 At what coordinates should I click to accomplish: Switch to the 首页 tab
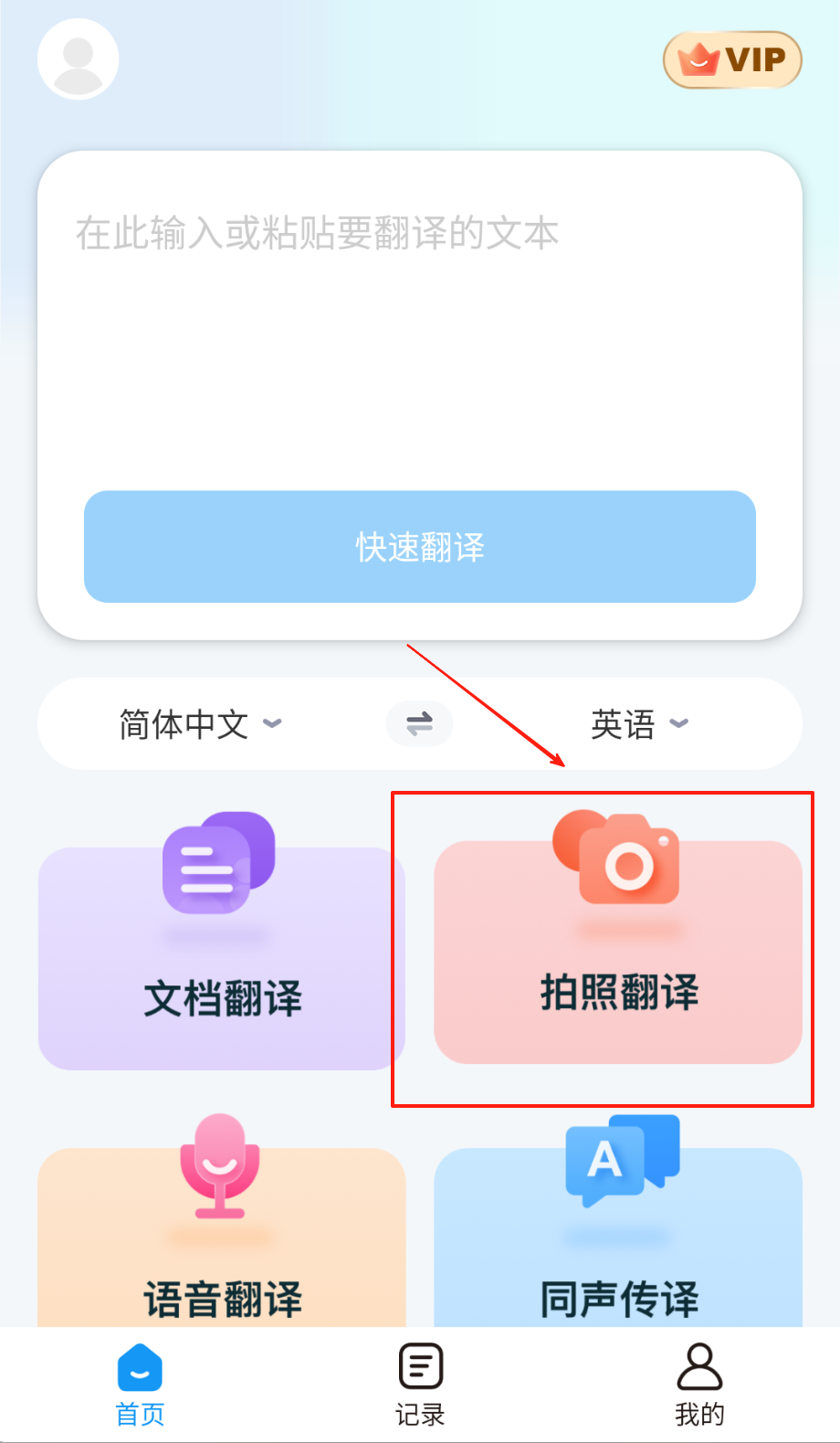tap(140, 1385)
